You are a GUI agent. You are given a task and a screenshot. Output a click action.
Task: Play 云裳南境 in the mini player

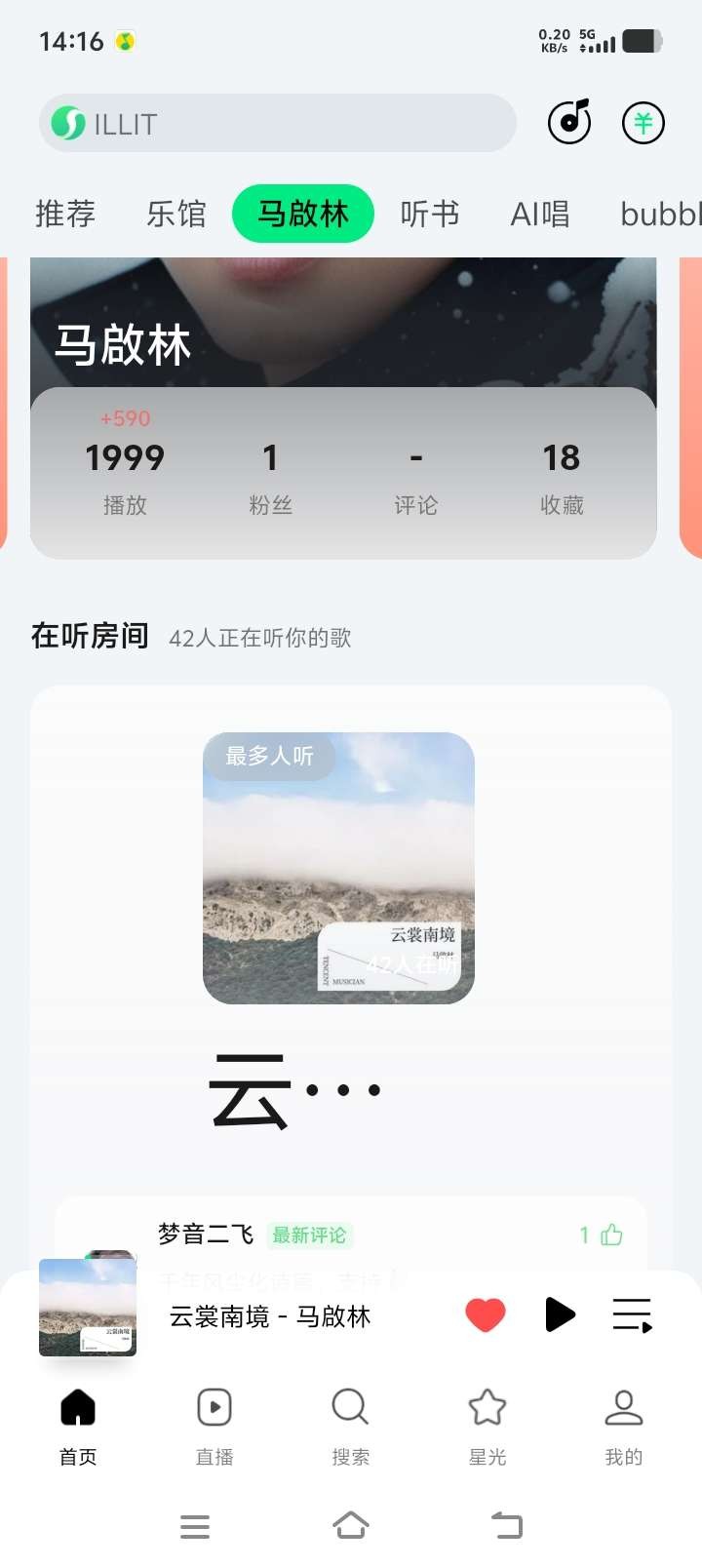point(560,1314)
